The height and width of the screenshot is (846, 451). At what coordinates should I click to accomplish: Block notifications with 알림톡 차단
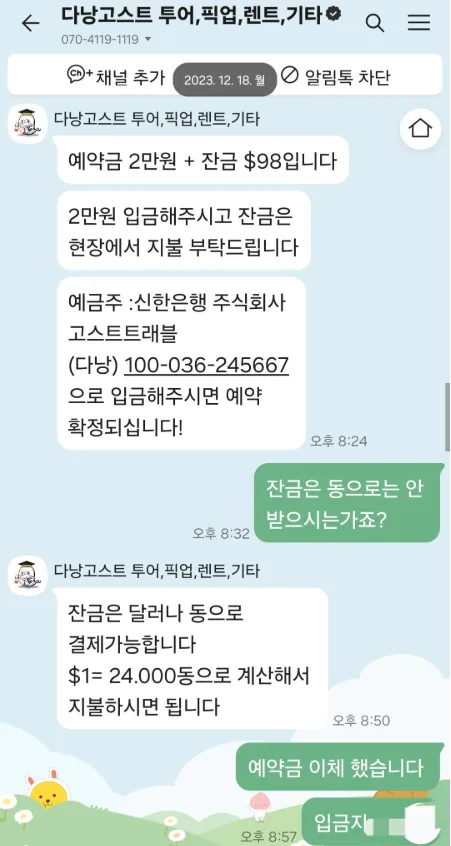tap(335, 77)
